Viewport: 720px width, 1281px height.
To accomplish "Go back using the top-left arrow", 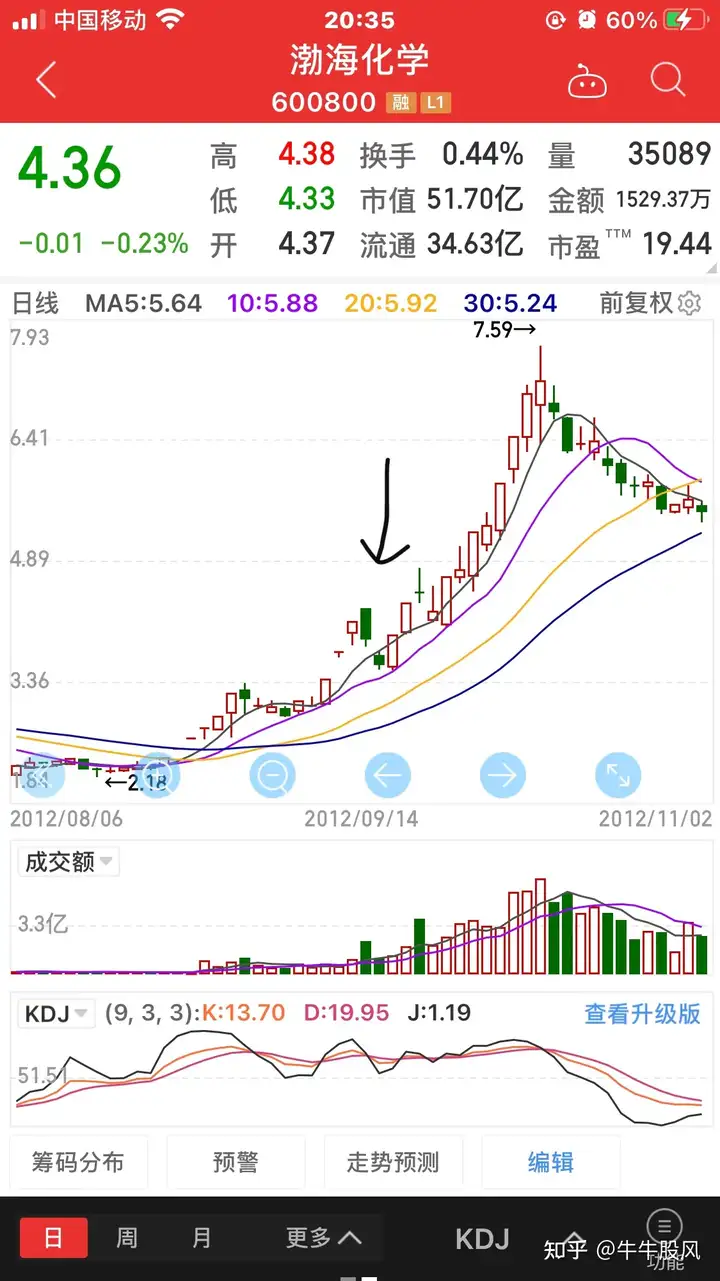I will [46, 80].
